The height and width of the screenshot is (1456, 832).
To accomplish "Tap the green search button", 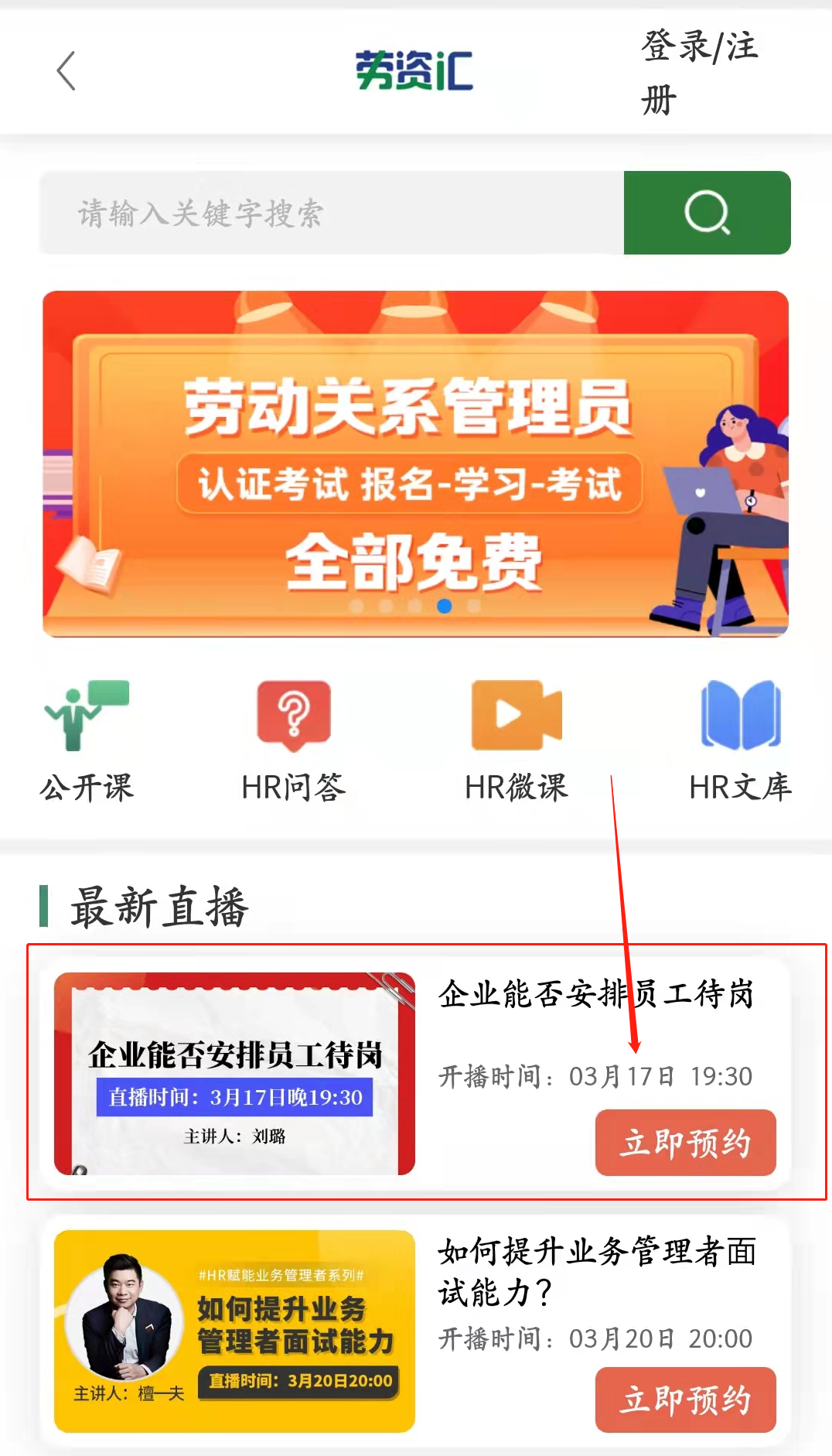I will (707, 213).
